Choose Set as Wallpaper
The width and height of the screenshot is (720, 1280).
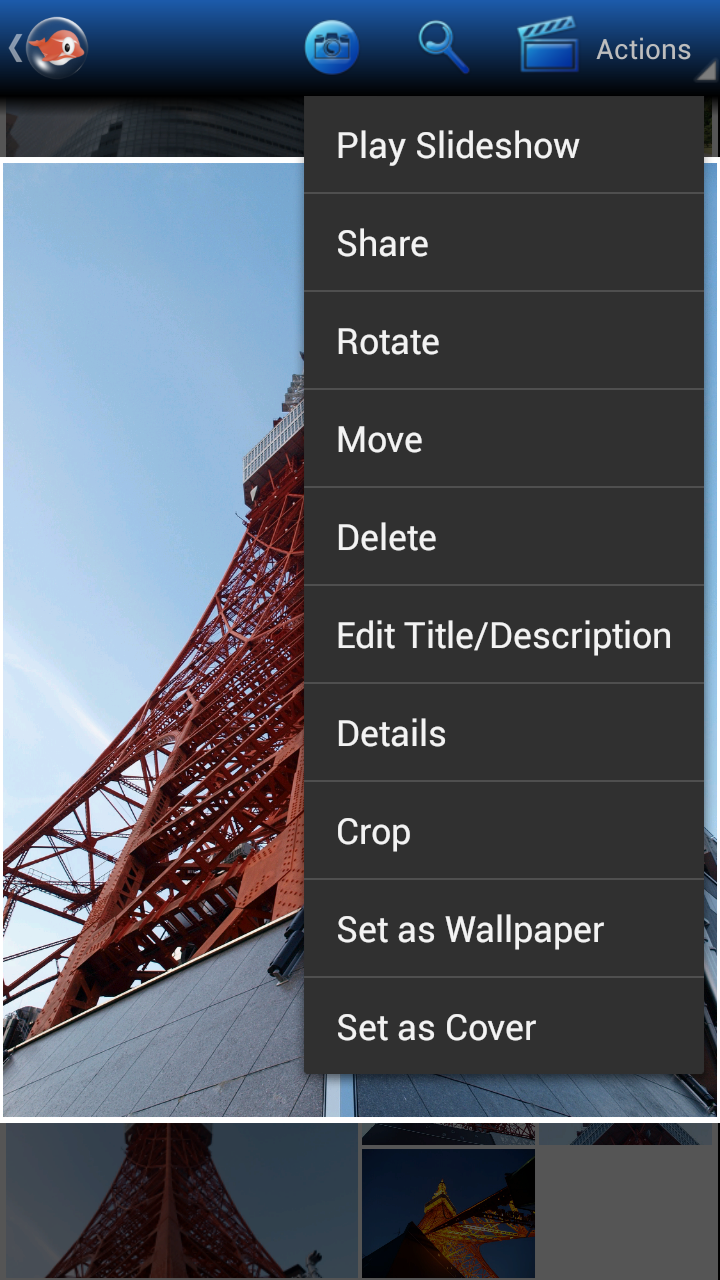point(503,930)
